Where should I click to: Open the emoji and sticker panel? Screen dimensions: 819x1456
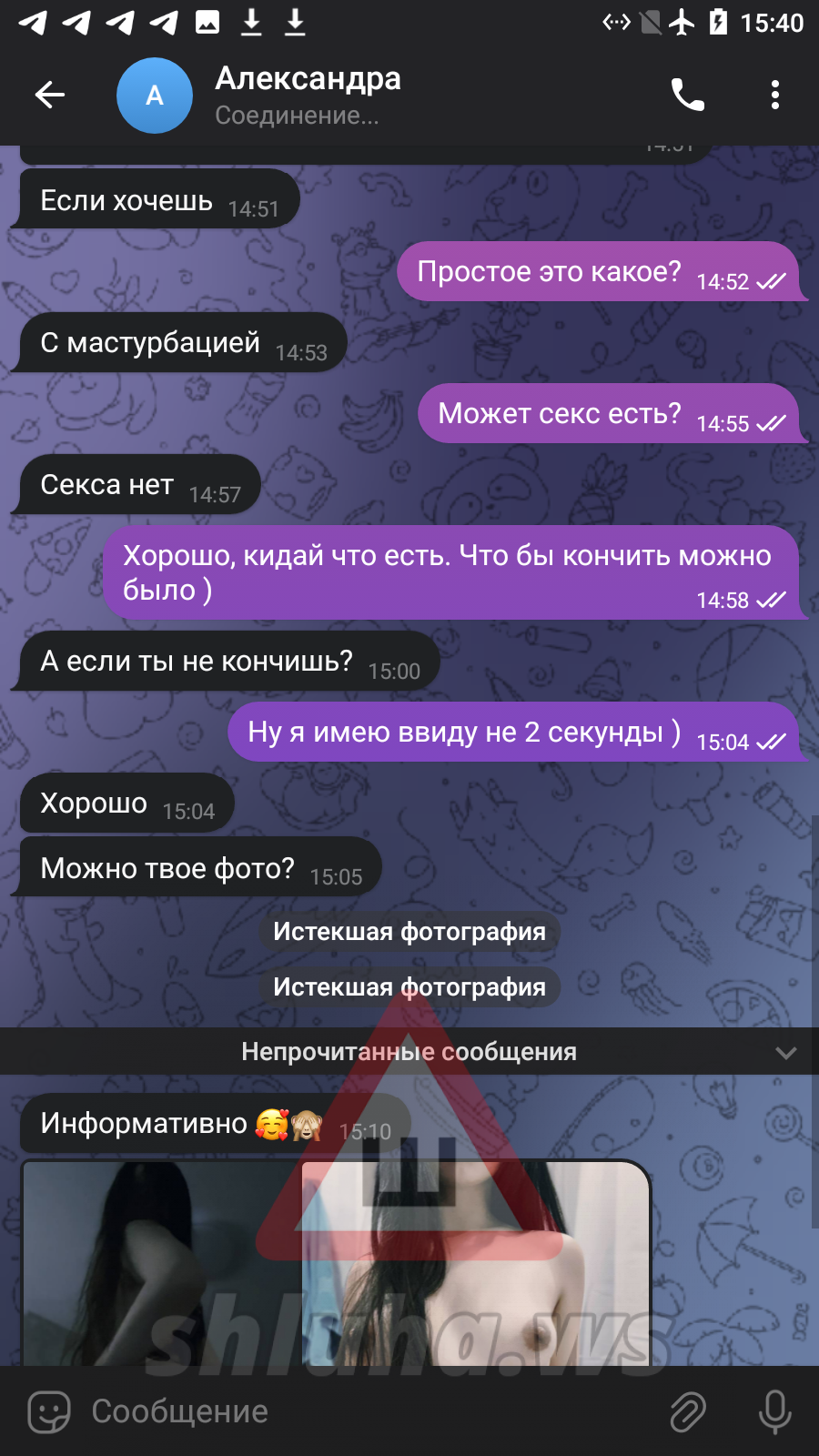pos(49,1411)
